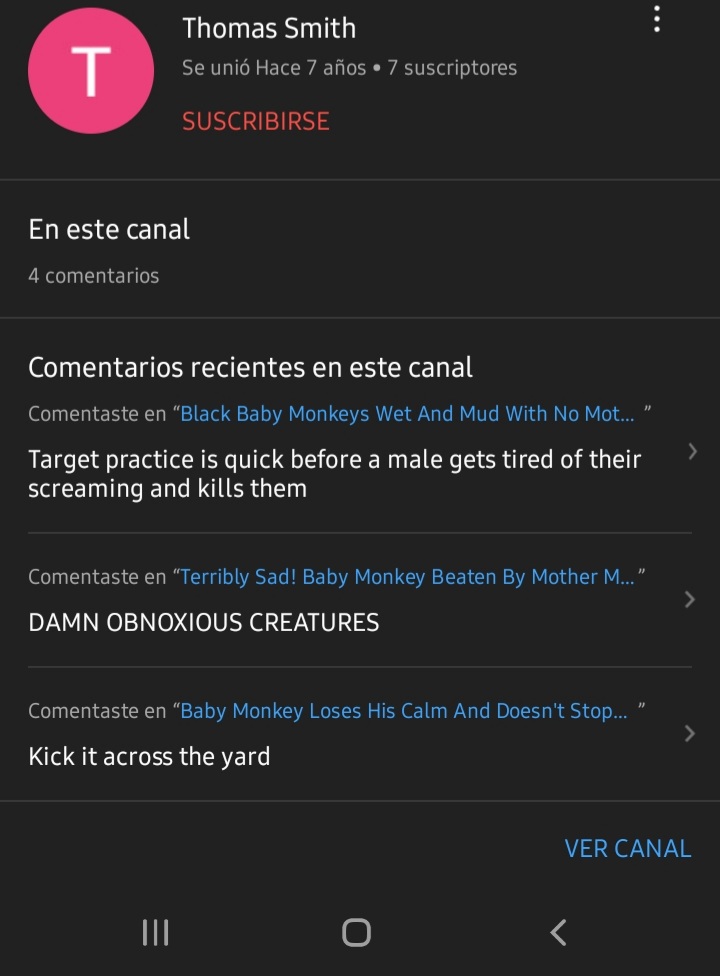
Task: Open the "Terribly Sad! Baby Monkey Beaten" video link
Action: (x=407, y=577)
